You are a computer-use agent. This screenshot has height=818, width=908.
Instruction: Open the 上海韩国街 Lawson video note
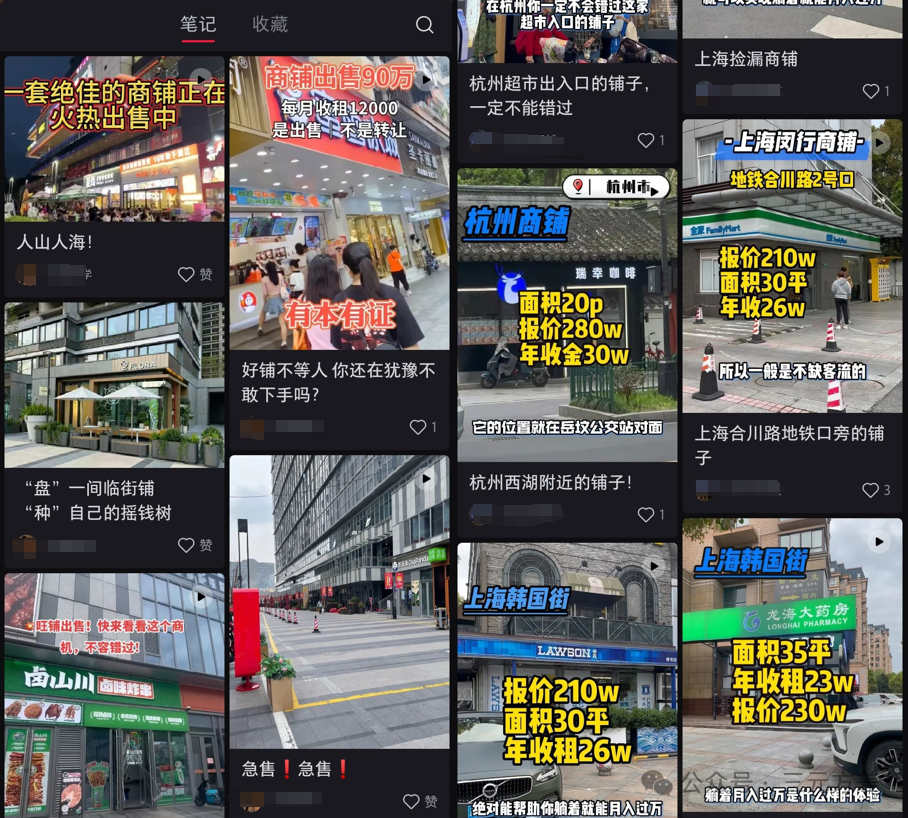point(566,680)
